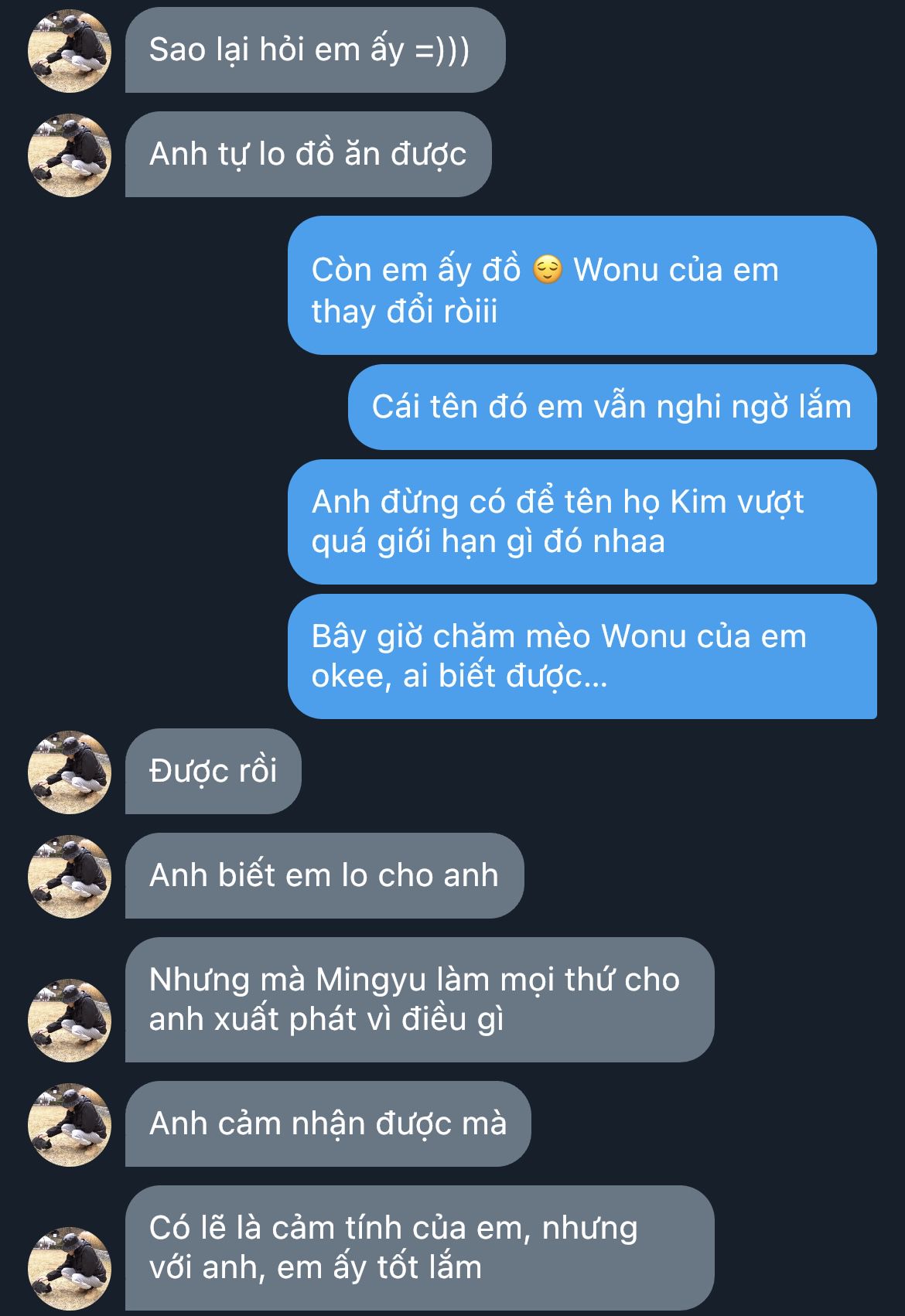Screen dimensions: 905x1316
Task: Open avatar beside "Được rồi" message
Action: click(70, 772)
